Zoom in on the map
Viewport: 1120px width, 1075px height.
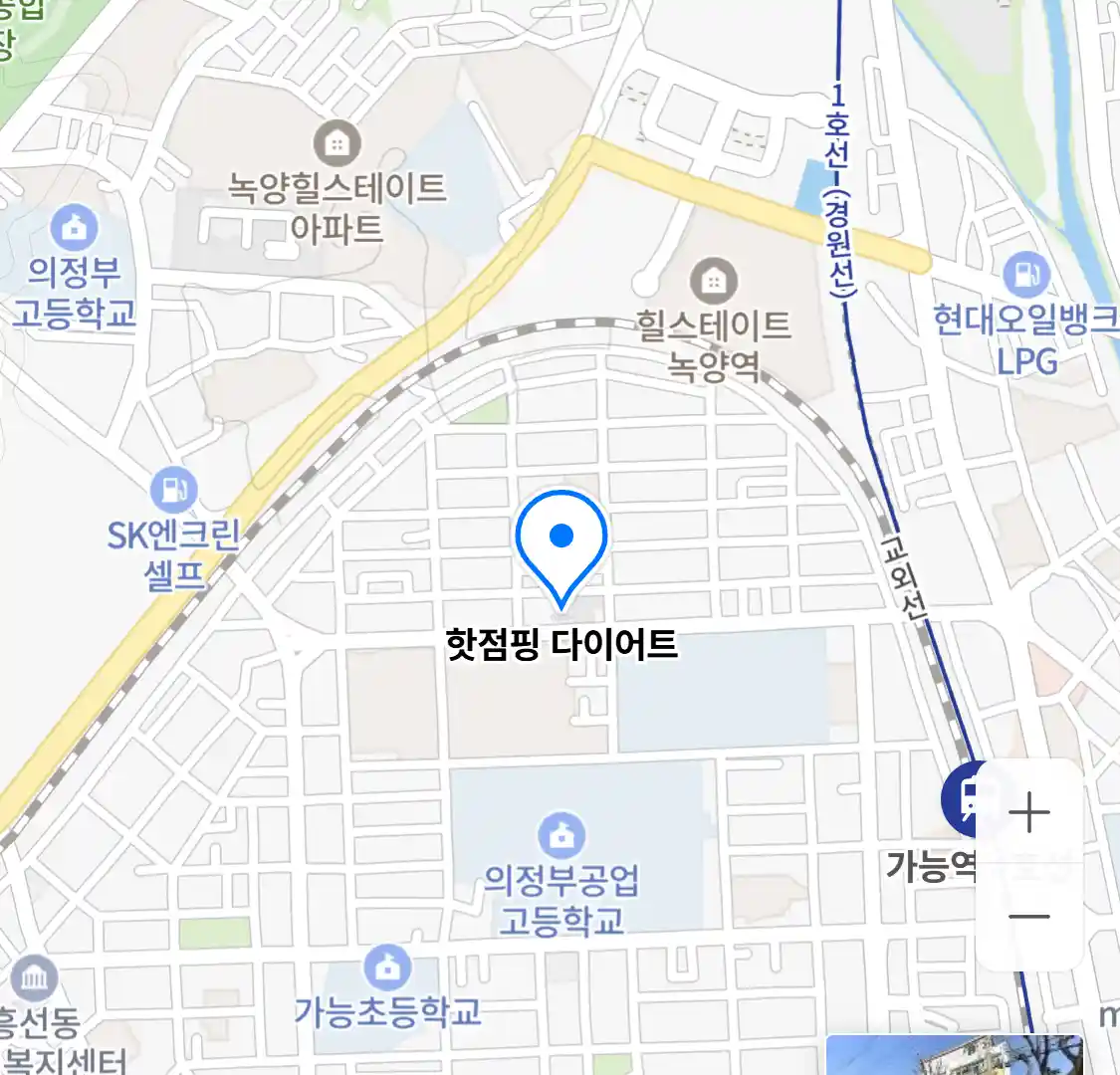coord(1028,813)
